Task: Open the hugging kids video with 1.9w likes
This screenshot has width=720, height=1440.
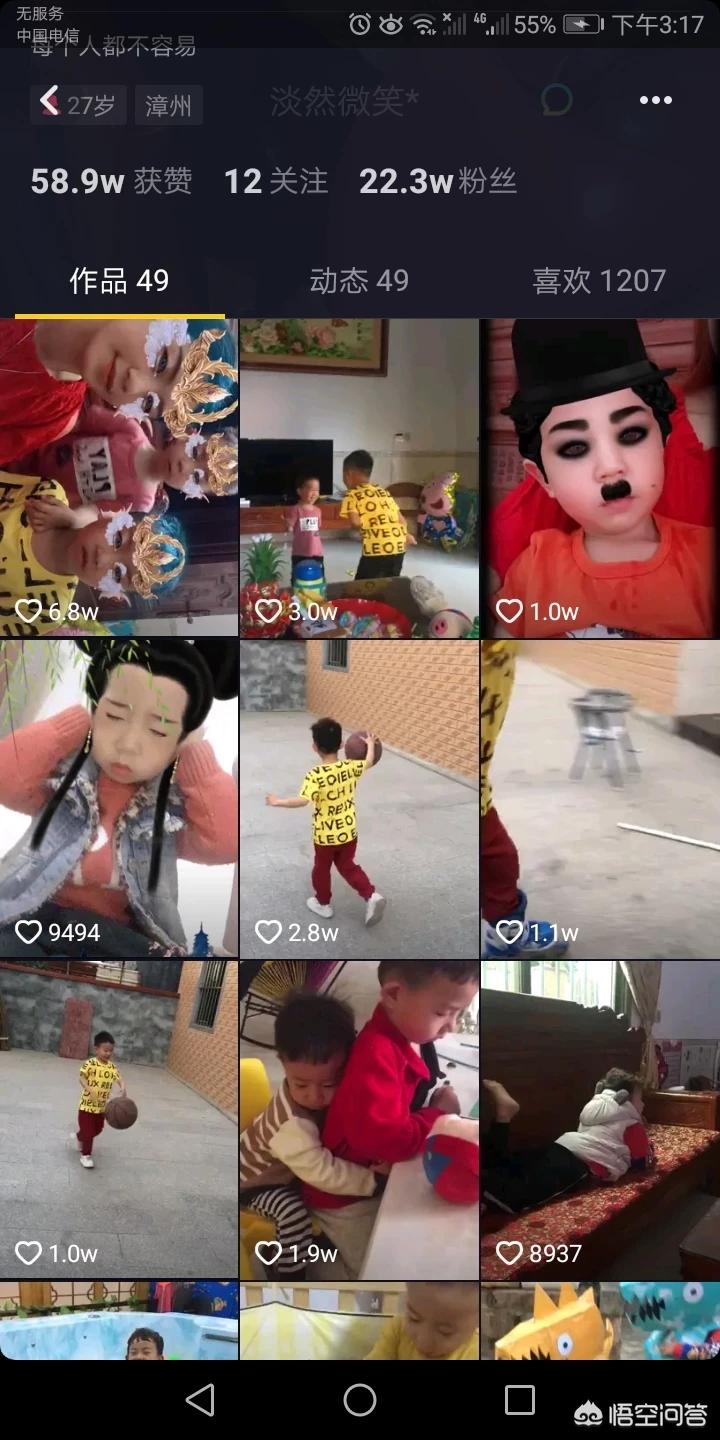Action: (x=359, y=1120)
